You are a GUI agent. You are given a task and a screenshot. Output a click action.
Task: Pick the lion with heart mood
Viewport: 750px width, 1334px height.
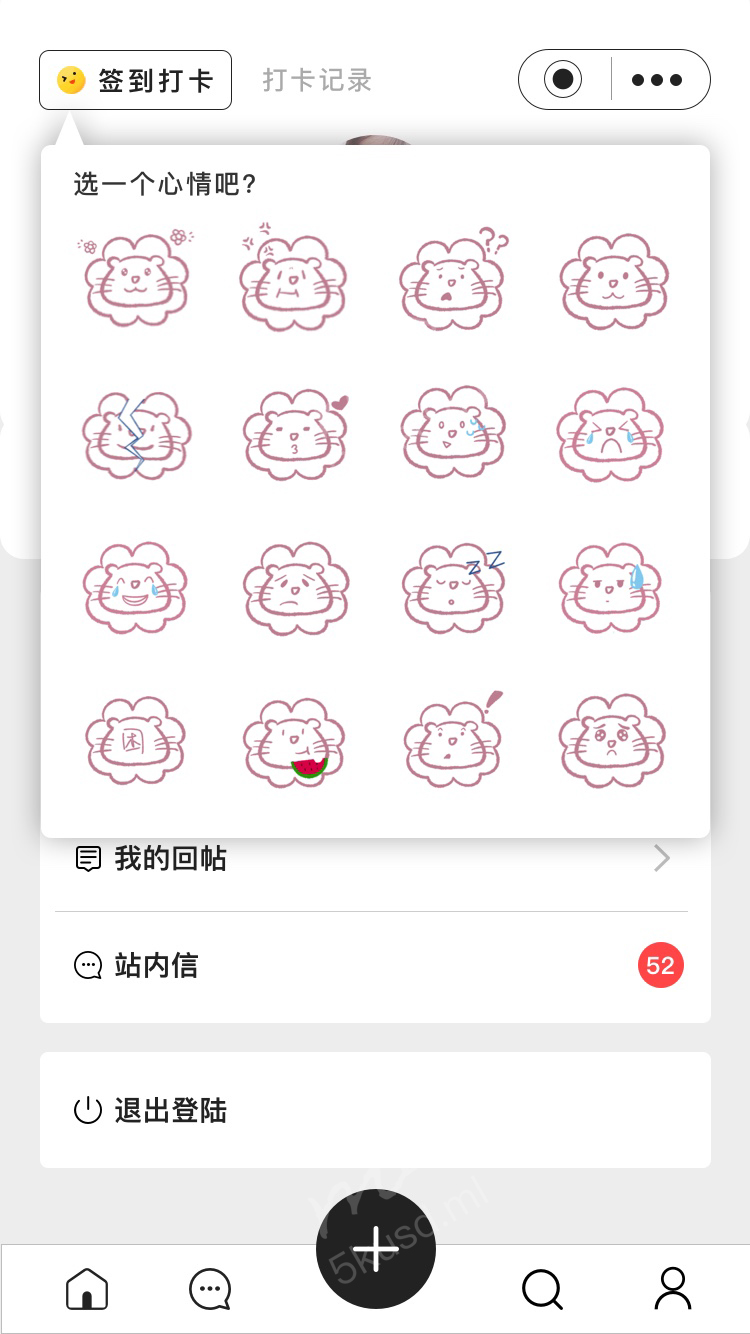click(x=294, y=434)
